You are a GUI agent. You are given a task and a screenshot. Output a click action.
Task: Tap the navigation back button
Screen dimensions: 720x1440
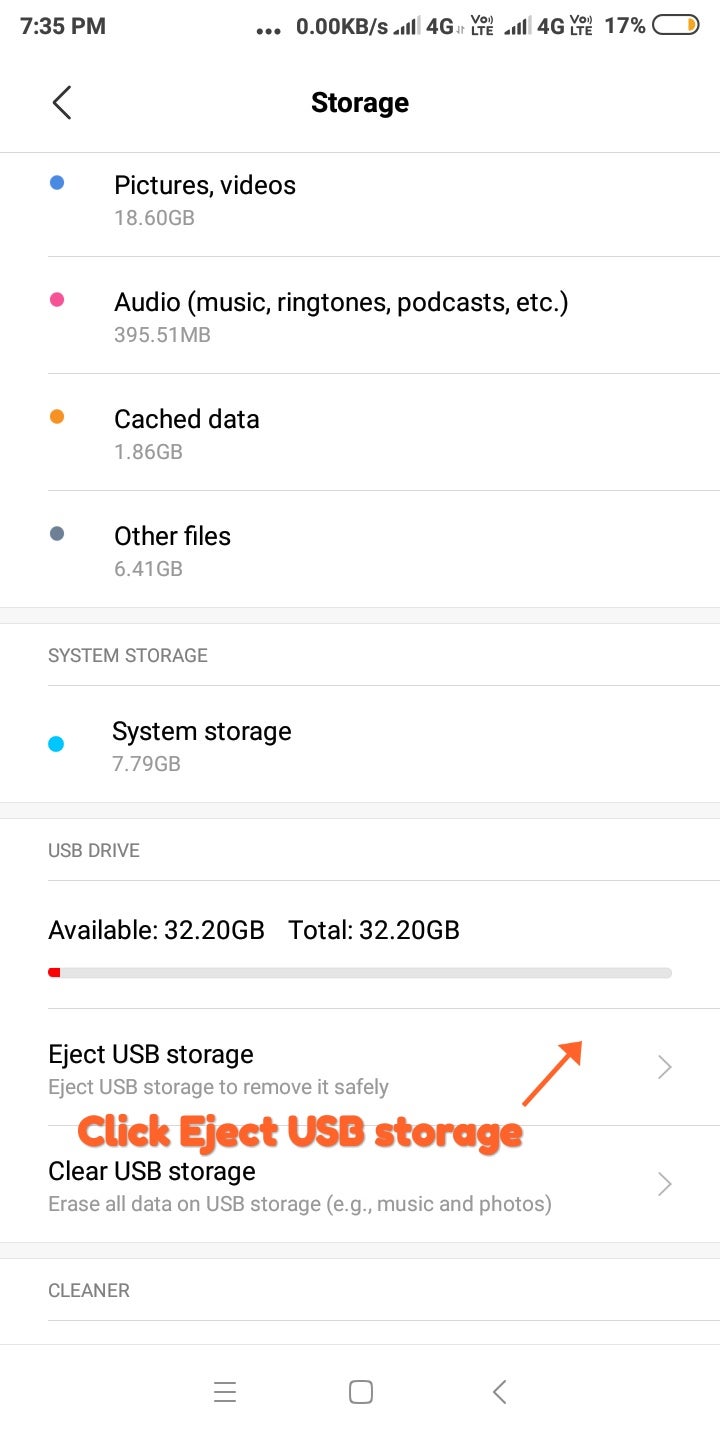click(x=500, y=1391)
